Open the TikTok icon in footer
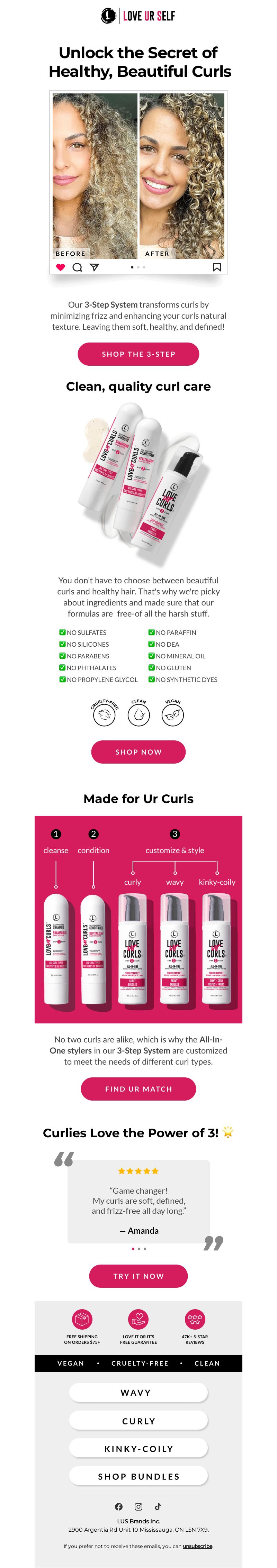This screenshot has width=277, height=1568. pos(158,1506)
